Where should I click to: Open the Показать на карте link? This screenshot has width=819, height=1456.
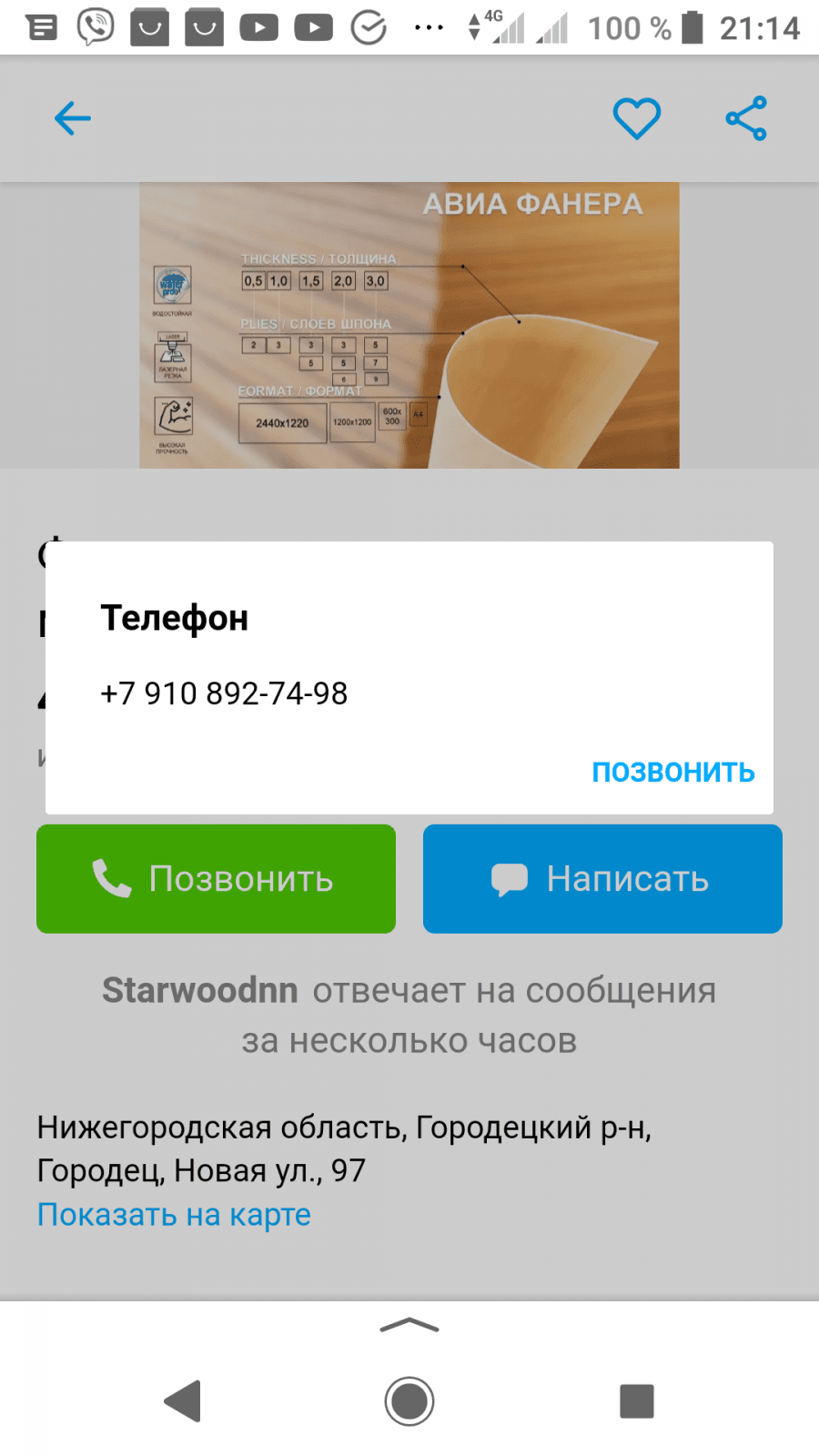[174, 1215]
